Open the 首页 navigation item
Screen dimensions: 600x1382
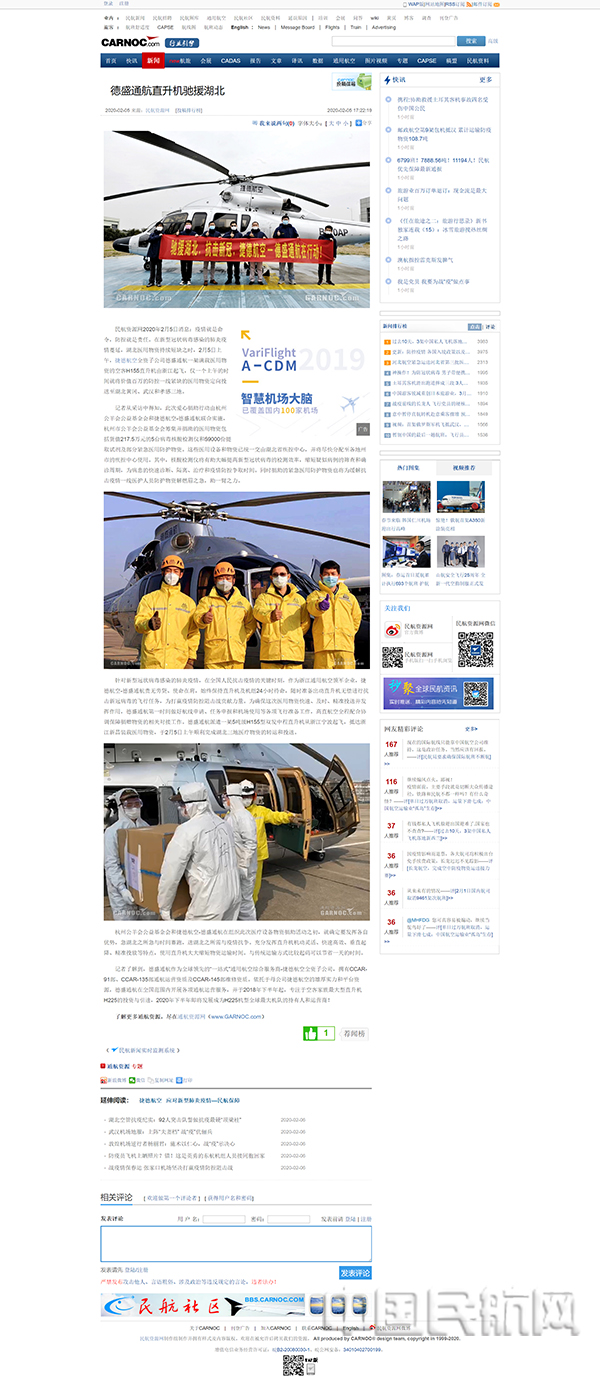pos(111,61)
